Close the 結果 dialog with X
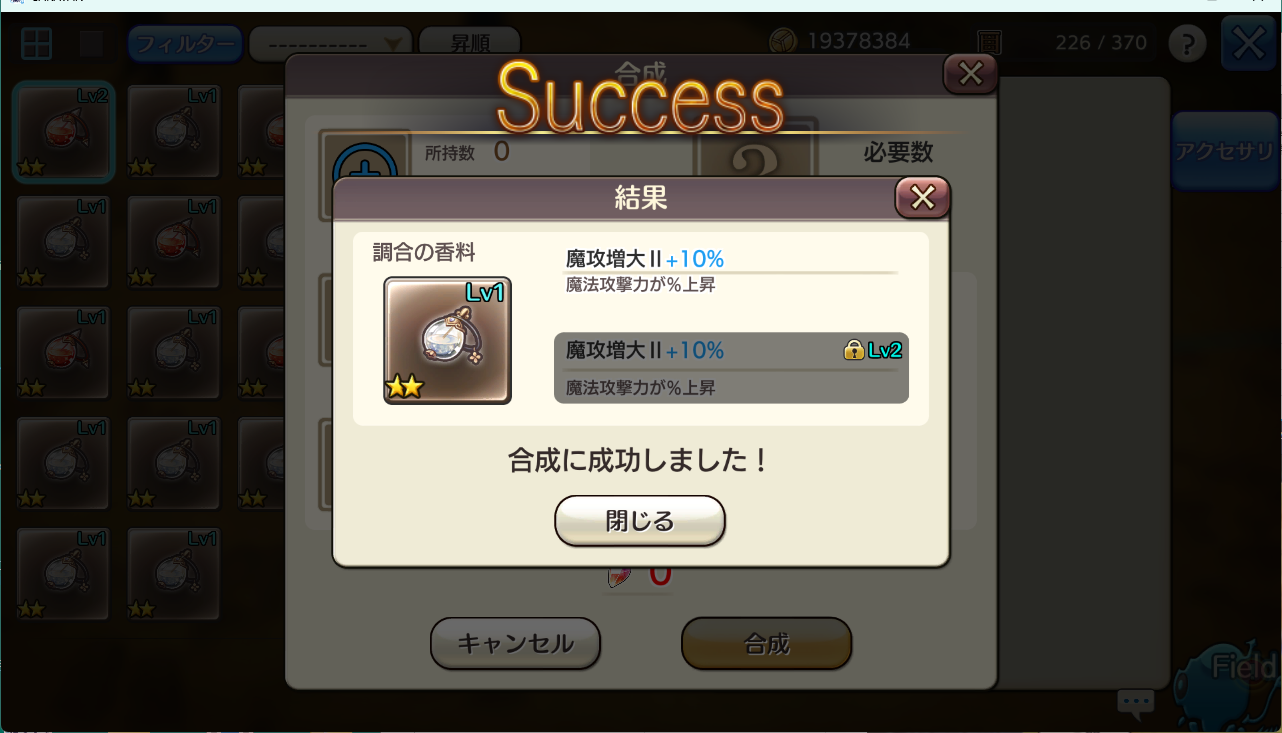This screenshot has height=733, width=1282. (x=922, y=198)
